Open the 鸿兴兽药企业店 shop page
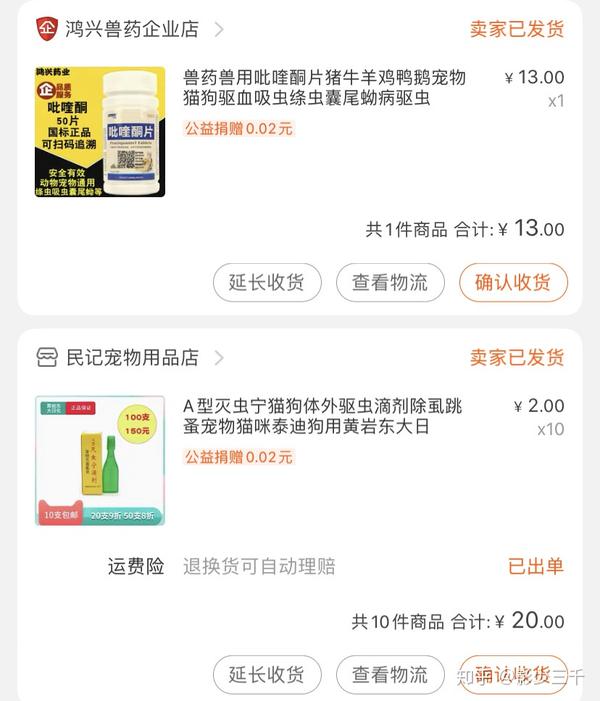 coord(132,29)
